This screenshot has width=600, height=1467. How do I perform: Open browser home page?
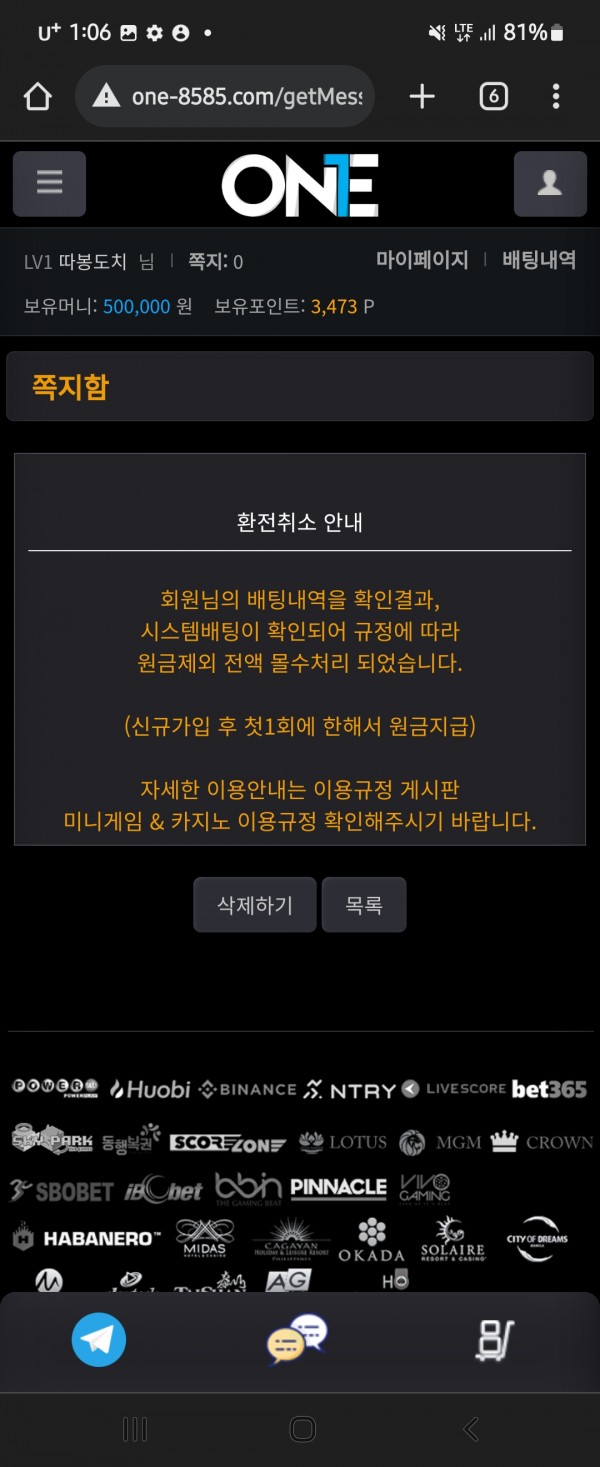[37, 97]
